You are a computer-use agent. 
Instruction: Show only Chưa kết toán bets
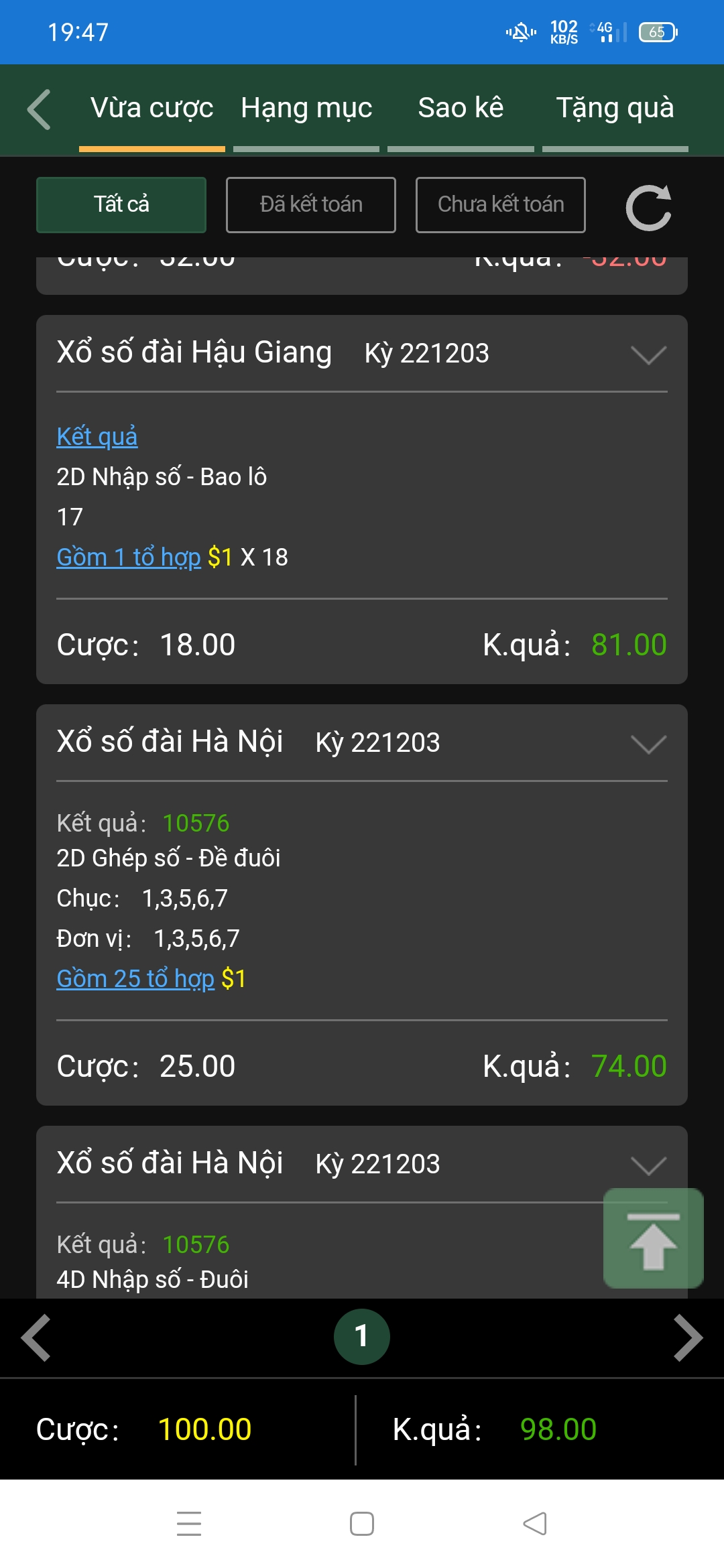point(501,205)
